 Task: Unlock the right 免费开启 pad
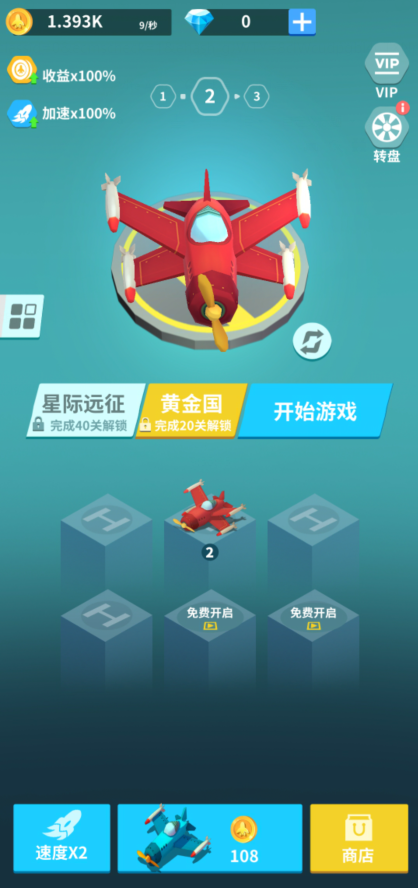pyautogui.click(x=313, y=618)
